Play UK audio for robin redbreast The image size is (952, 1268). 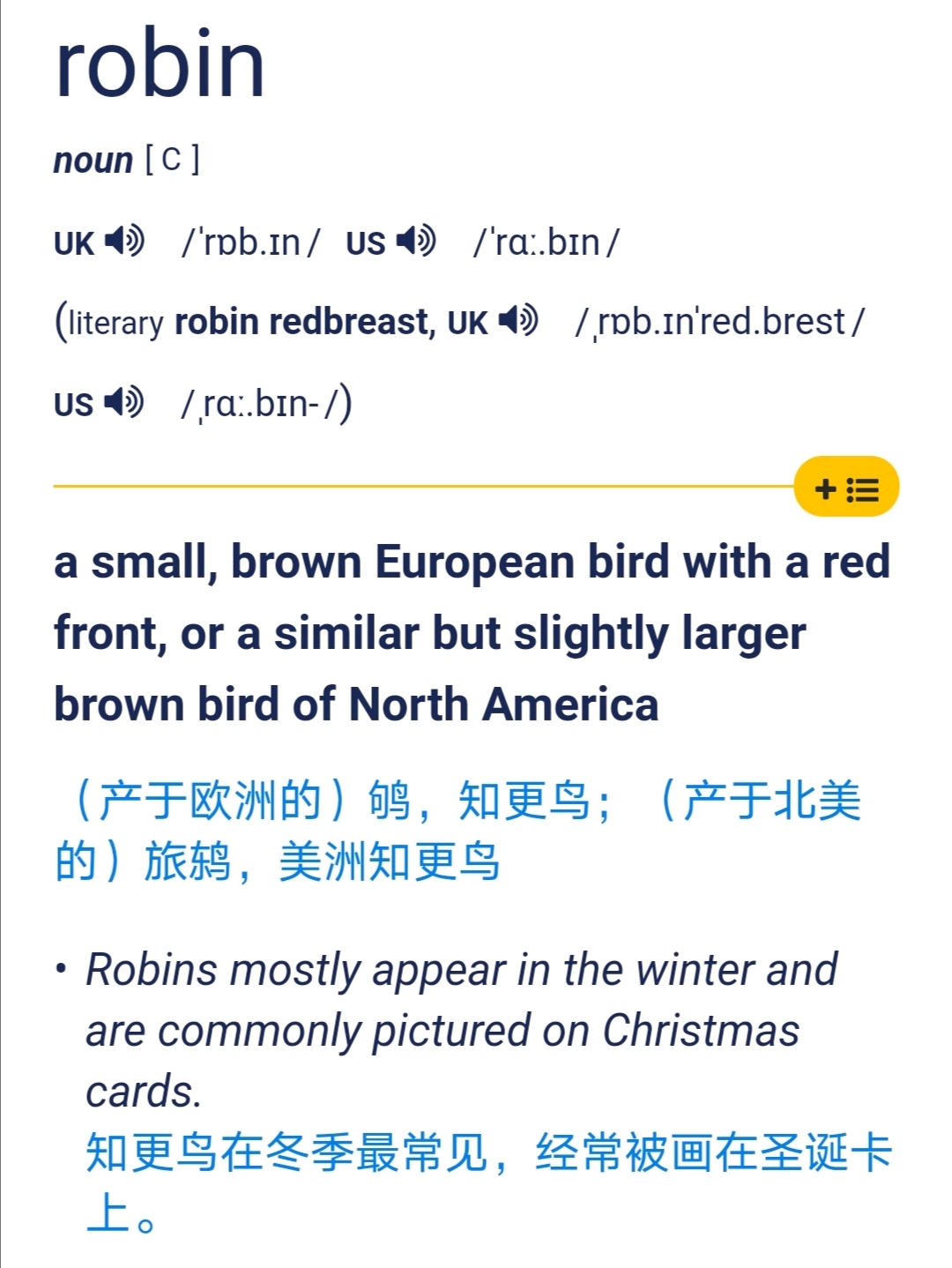coord(517,321)
